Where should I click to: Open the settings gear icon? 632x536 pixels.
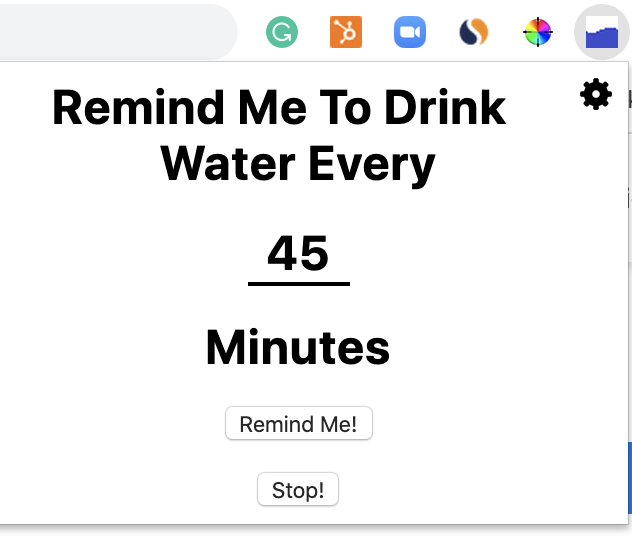tap(596, 95)
